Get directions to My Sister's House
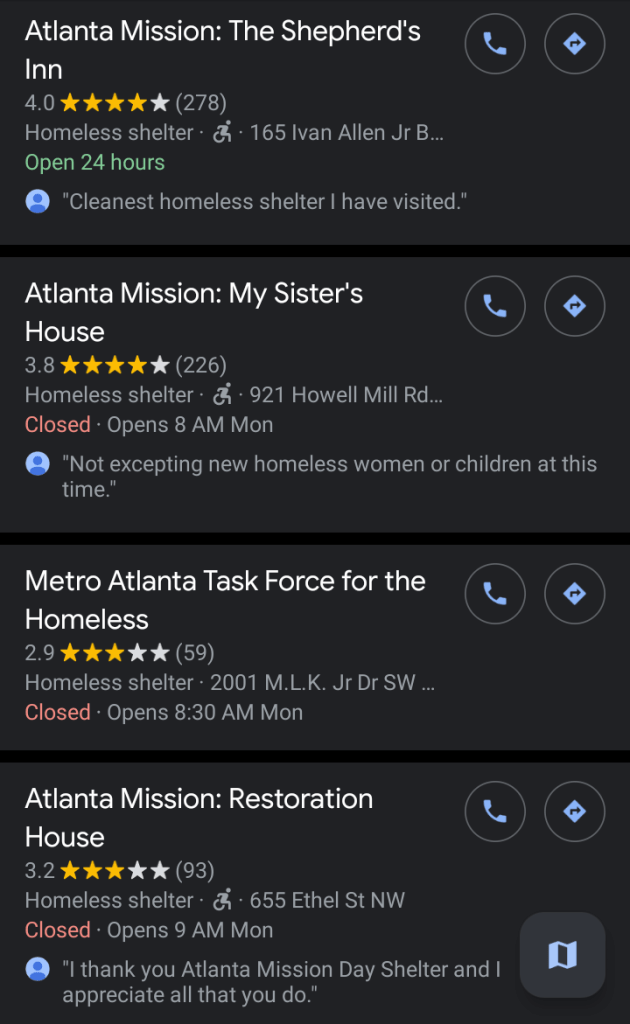This screenshot has width=630, height=1024. tap(574, 306)
